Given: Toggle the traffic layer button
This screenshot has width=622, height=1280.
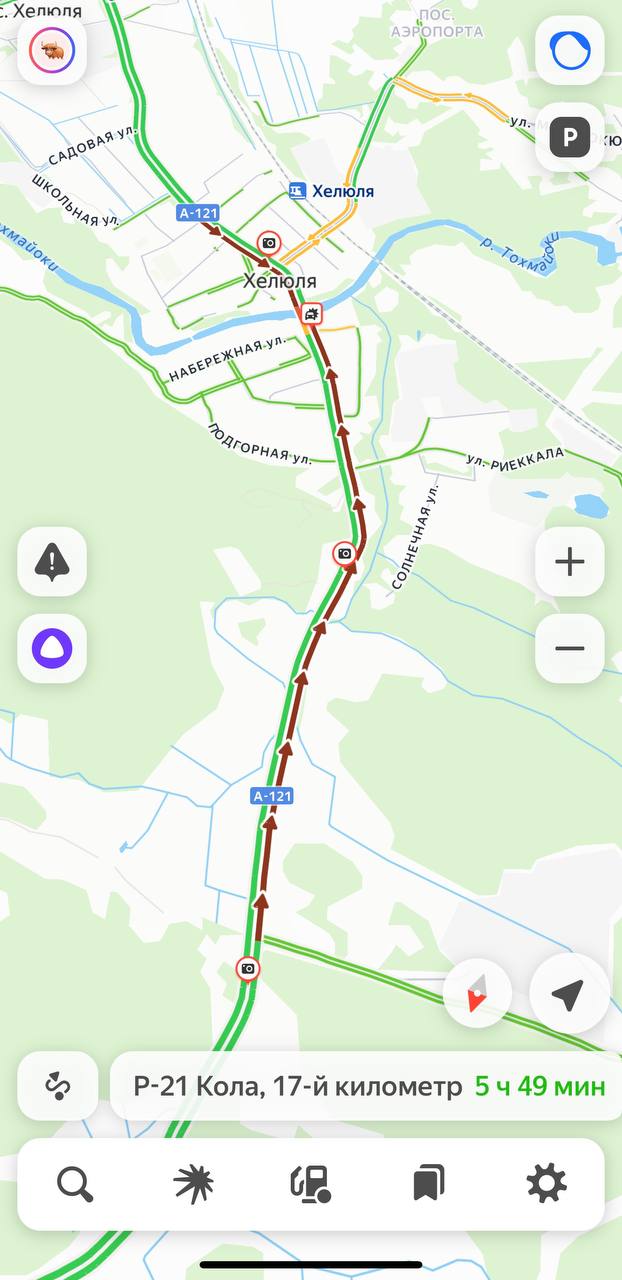Looking at the screenshot, I should pyautogui.click(x=570, y=50).
